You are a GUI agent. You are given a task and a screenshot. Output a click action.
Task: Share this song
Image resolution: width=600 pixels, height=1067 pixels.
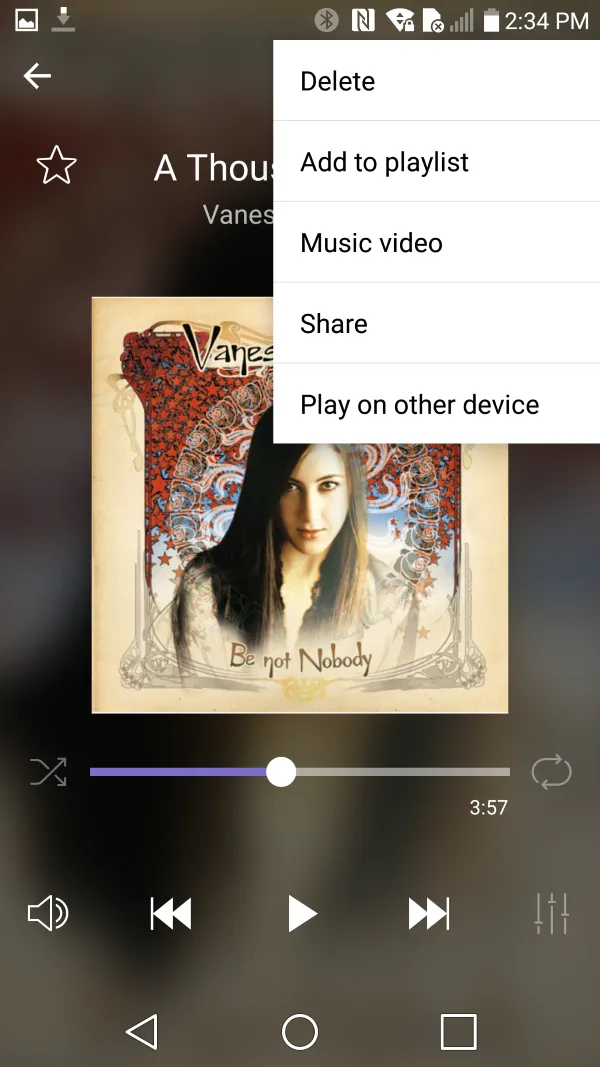(x=436, y=324)
